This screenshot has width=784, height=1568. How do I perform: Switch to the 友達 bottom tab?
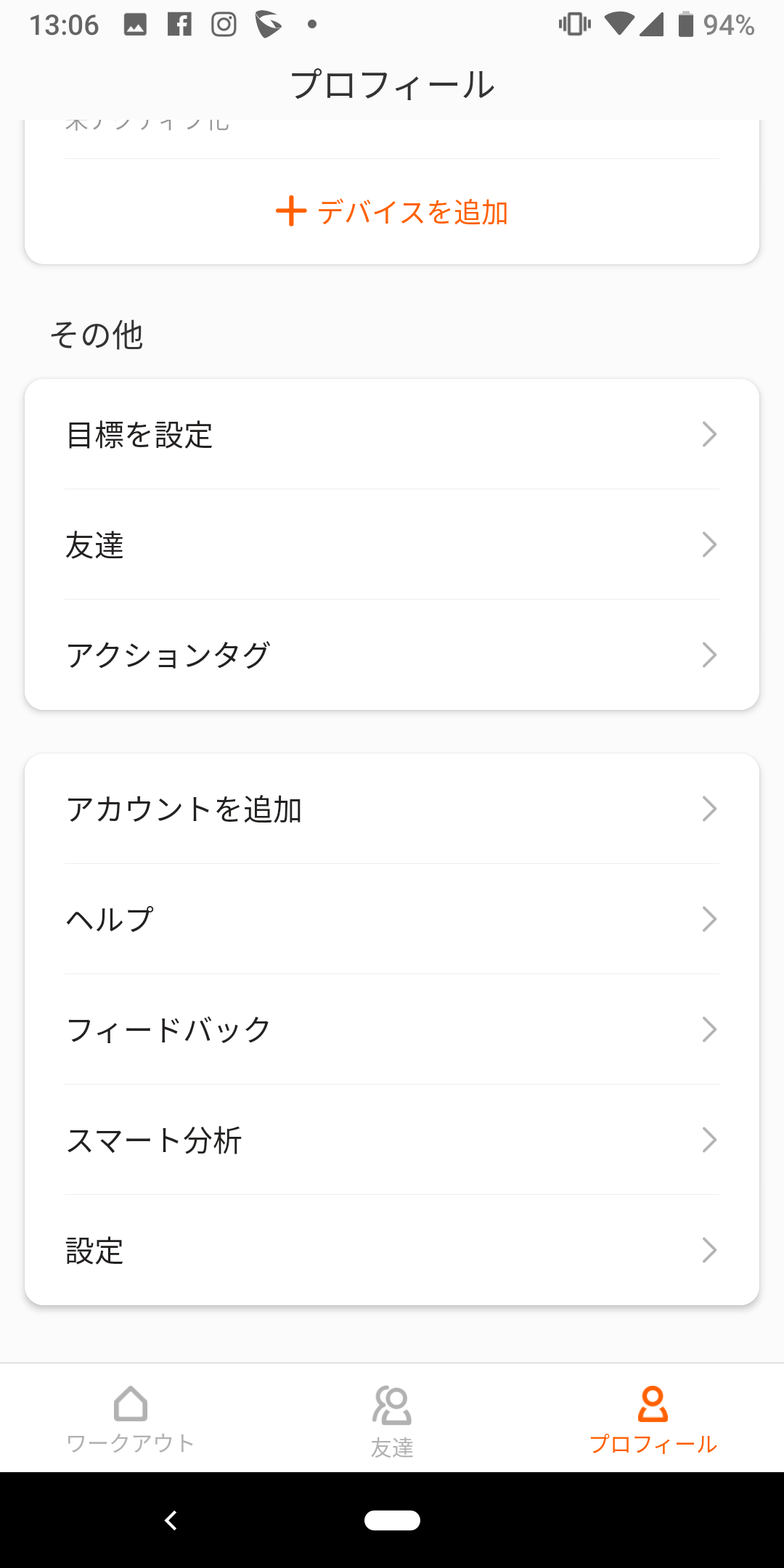[x=392, y=1419]
